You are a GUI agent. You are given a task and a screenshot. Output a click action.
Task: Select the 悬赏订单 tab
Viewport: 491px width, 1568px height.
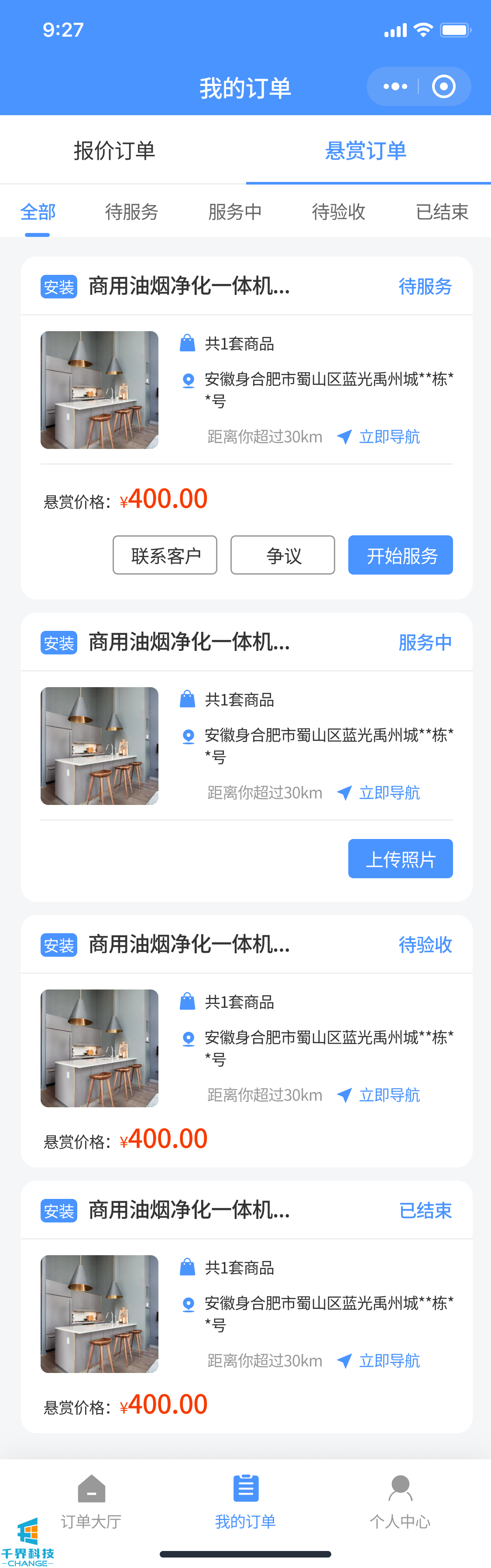(x=365, y=151)
